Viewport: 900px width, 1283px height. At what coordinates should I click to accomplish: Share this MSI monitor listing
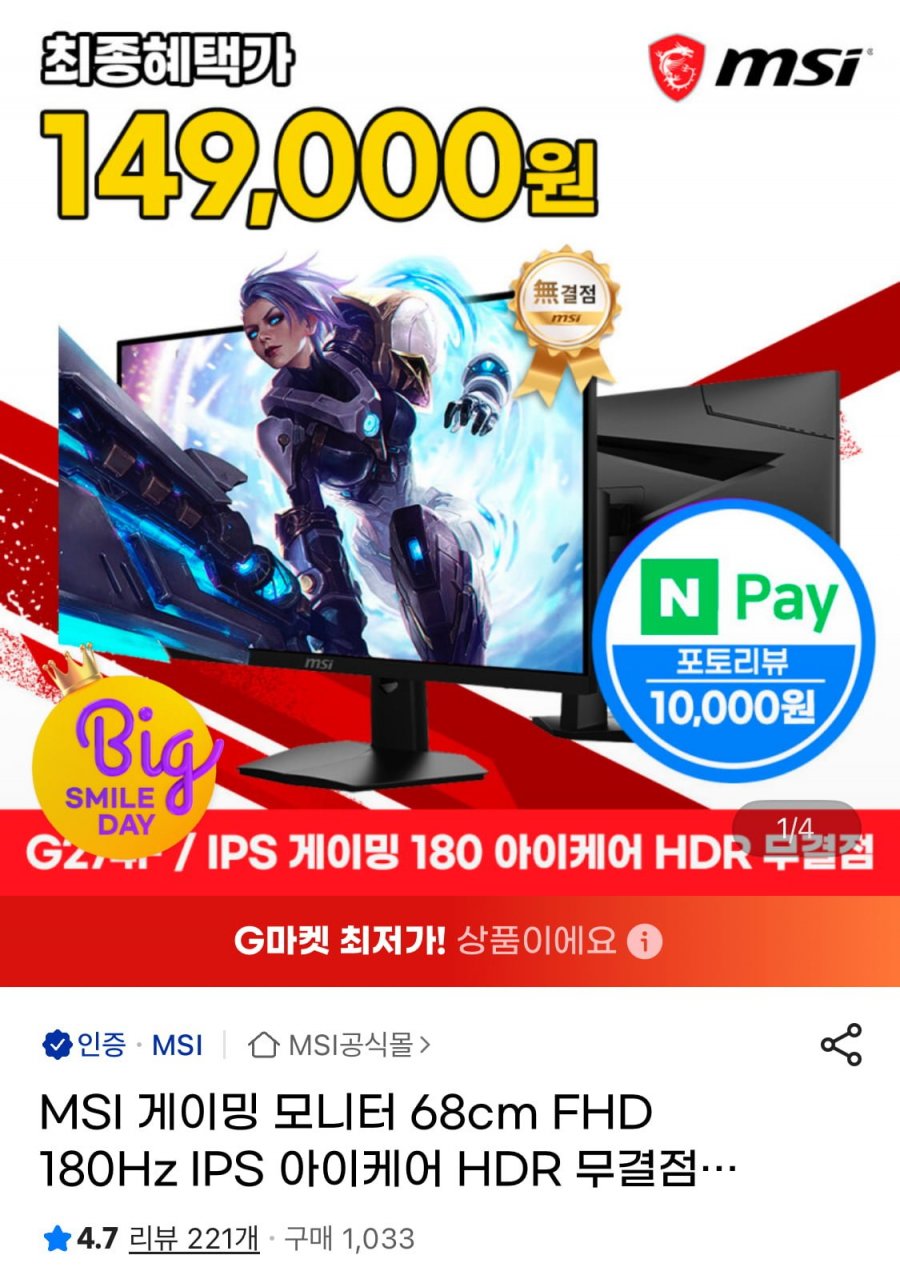840,1045
